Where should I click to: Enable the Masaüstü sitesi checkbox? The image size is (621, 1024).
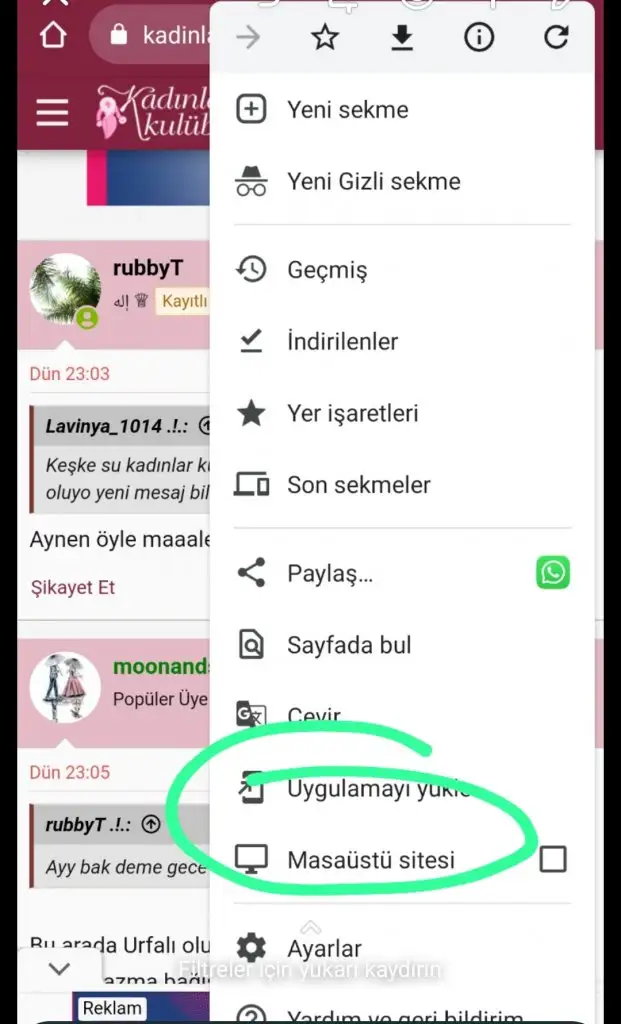click(552, 859)
